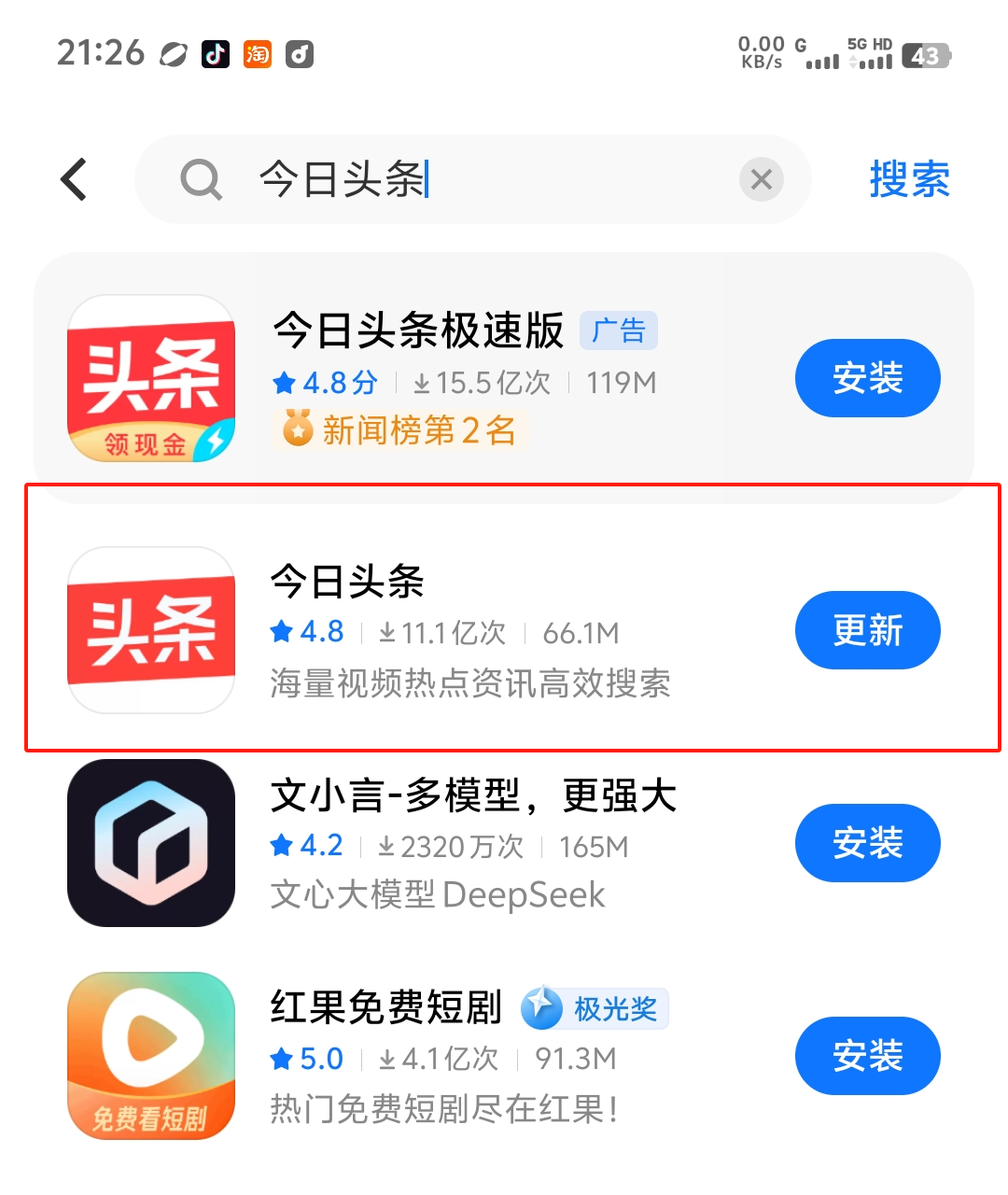This screenshot has width=1008, height=1195.
Task: Install 今日头条极速版
Action: (867, 378)
